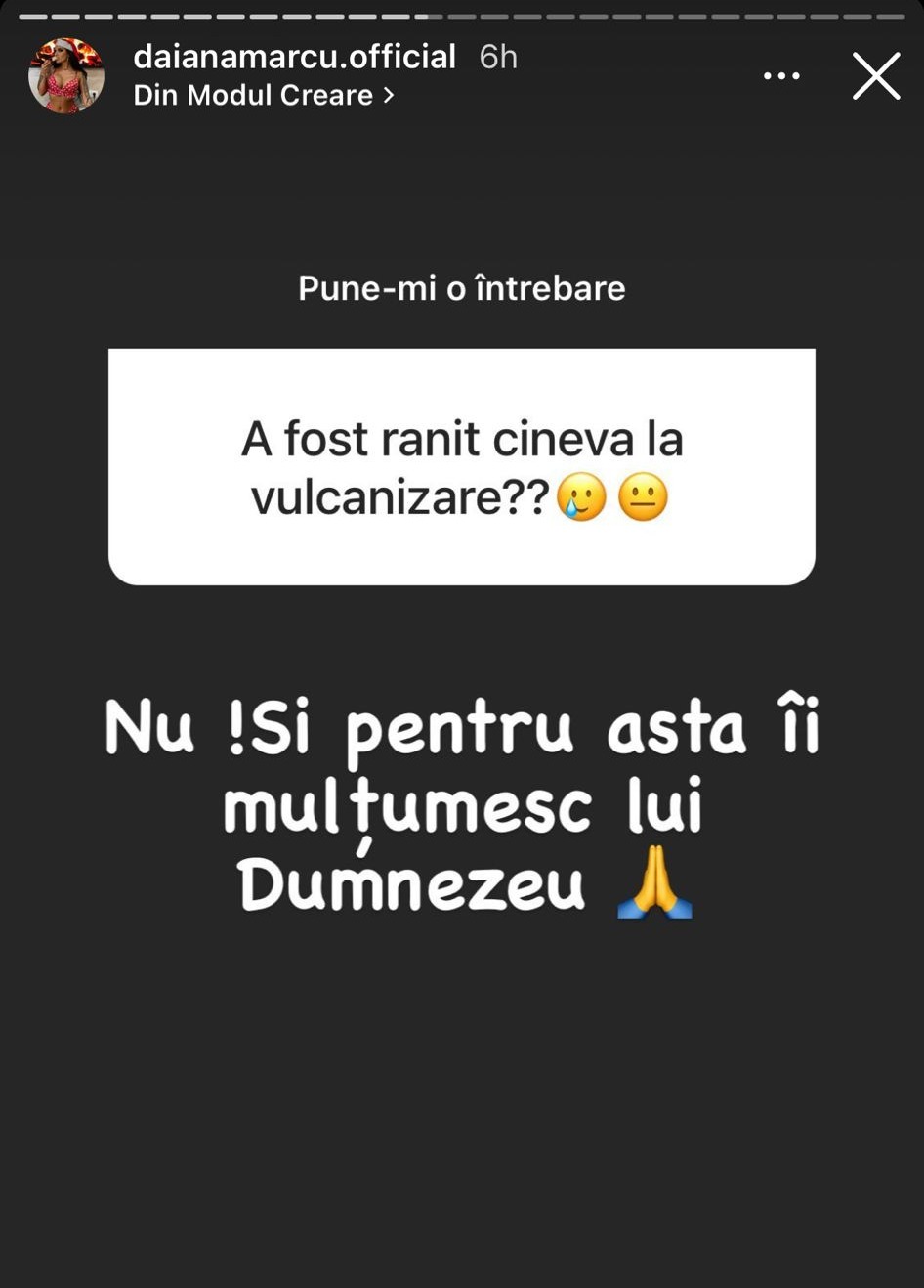
Task: Open the three-dot story options menu
Action: 781,76
